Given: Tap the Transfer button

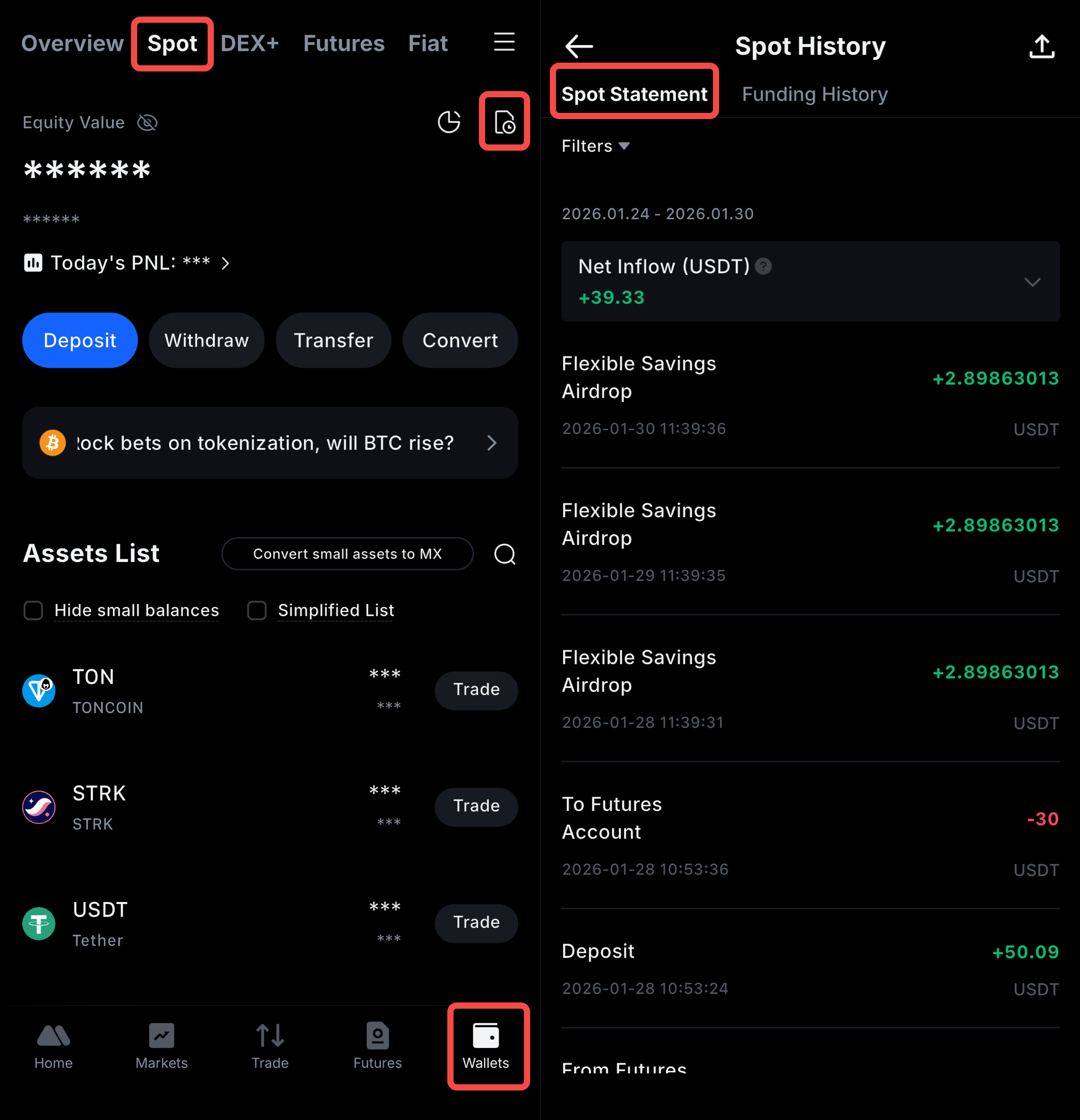Looking at the screenshot, I should pyautogui.click(x=333, y=340).
